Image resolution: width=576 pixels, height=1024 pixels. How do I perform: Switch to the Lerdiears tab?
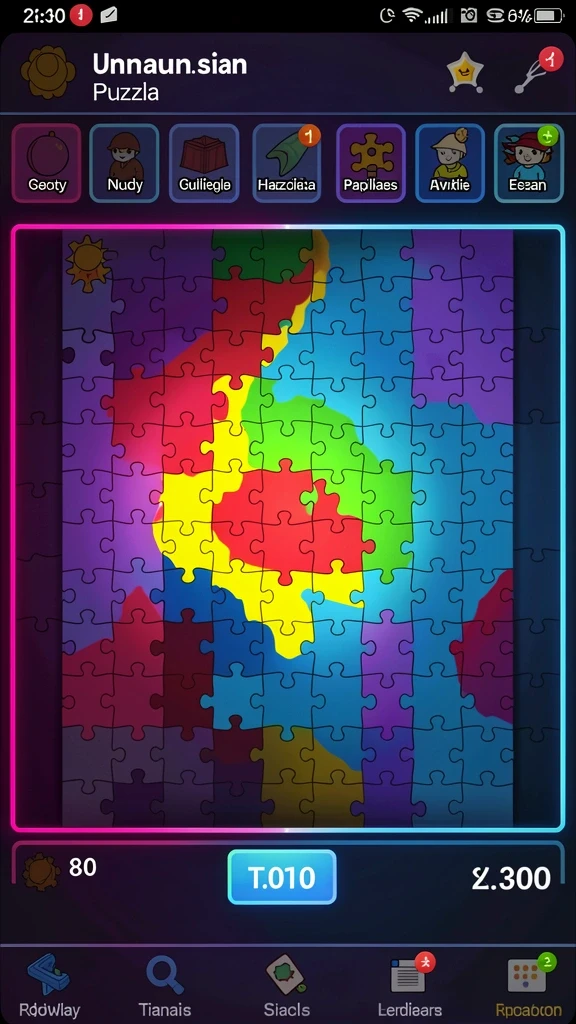click(410, 985)
